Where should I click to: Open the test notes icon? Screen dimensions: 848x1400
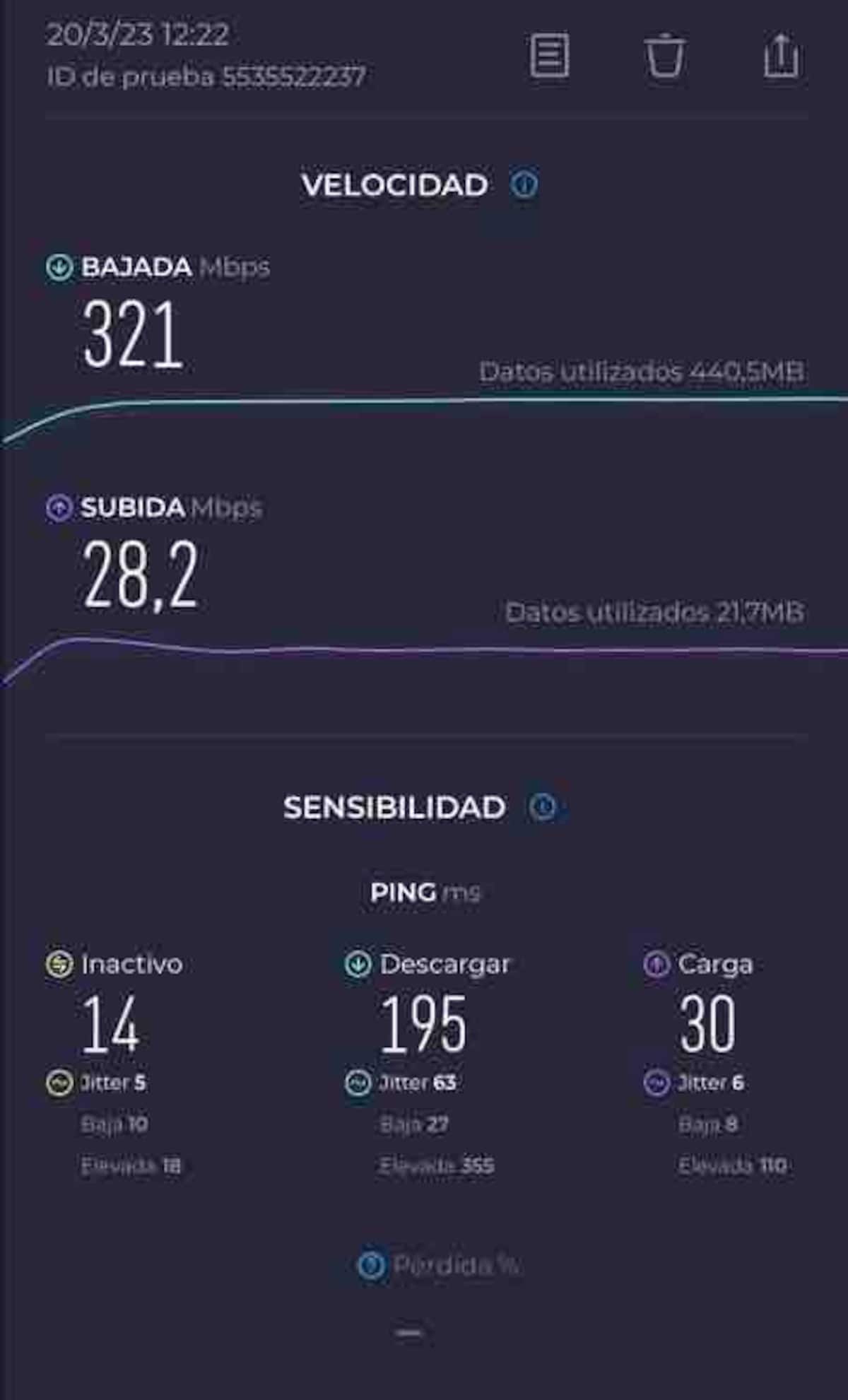click(x=549, y=54)
